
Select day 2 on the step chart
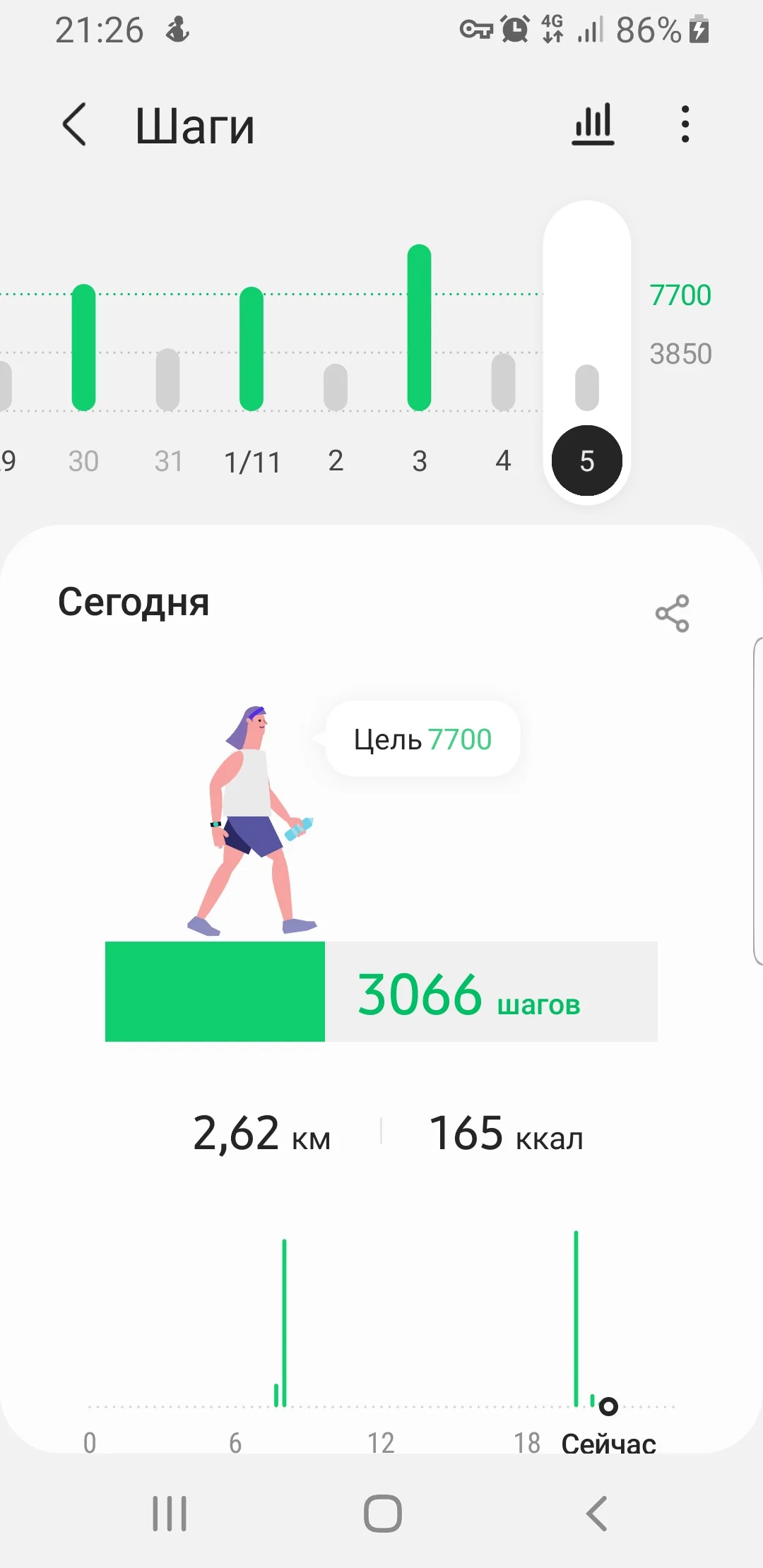point(335,385)
